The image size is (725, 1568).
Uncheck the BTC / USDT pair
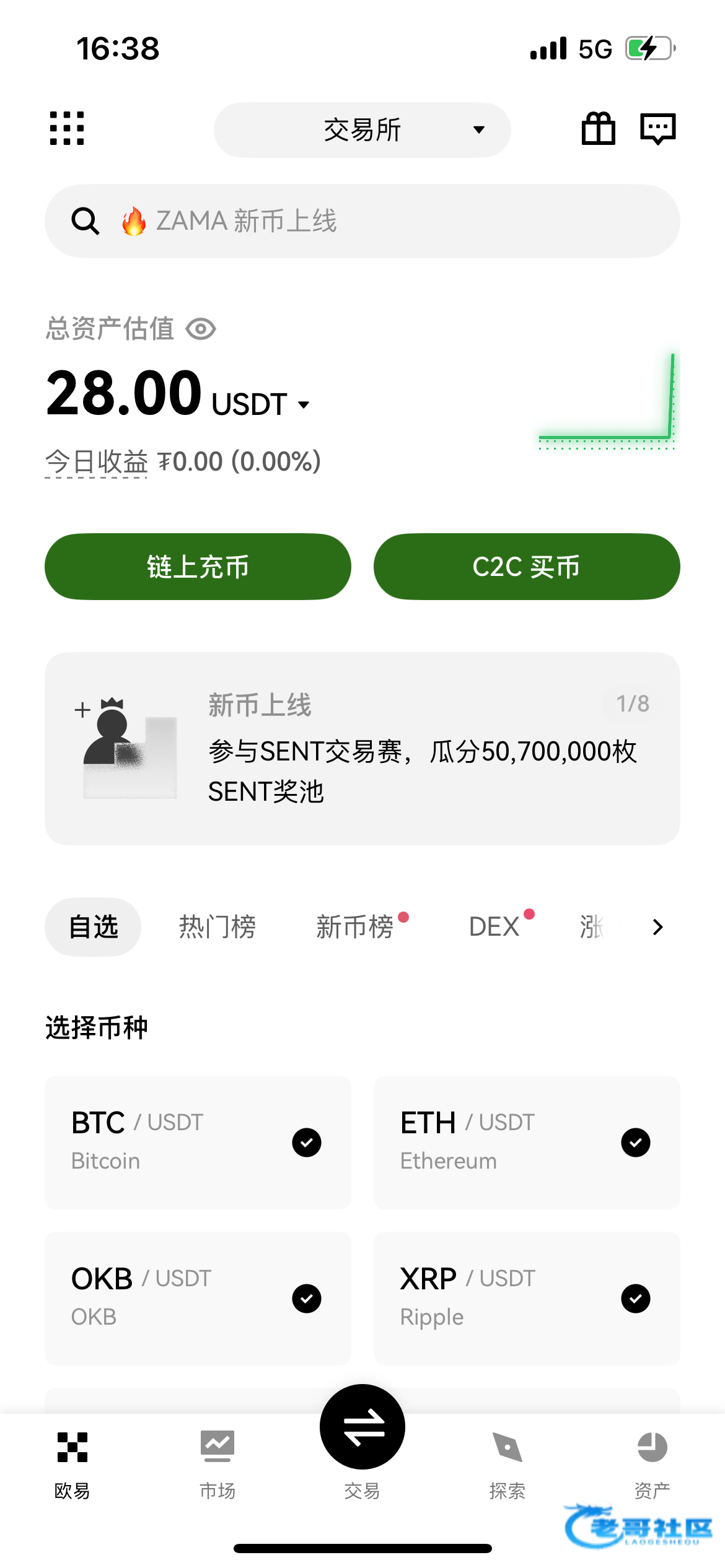pos(307,1143)
